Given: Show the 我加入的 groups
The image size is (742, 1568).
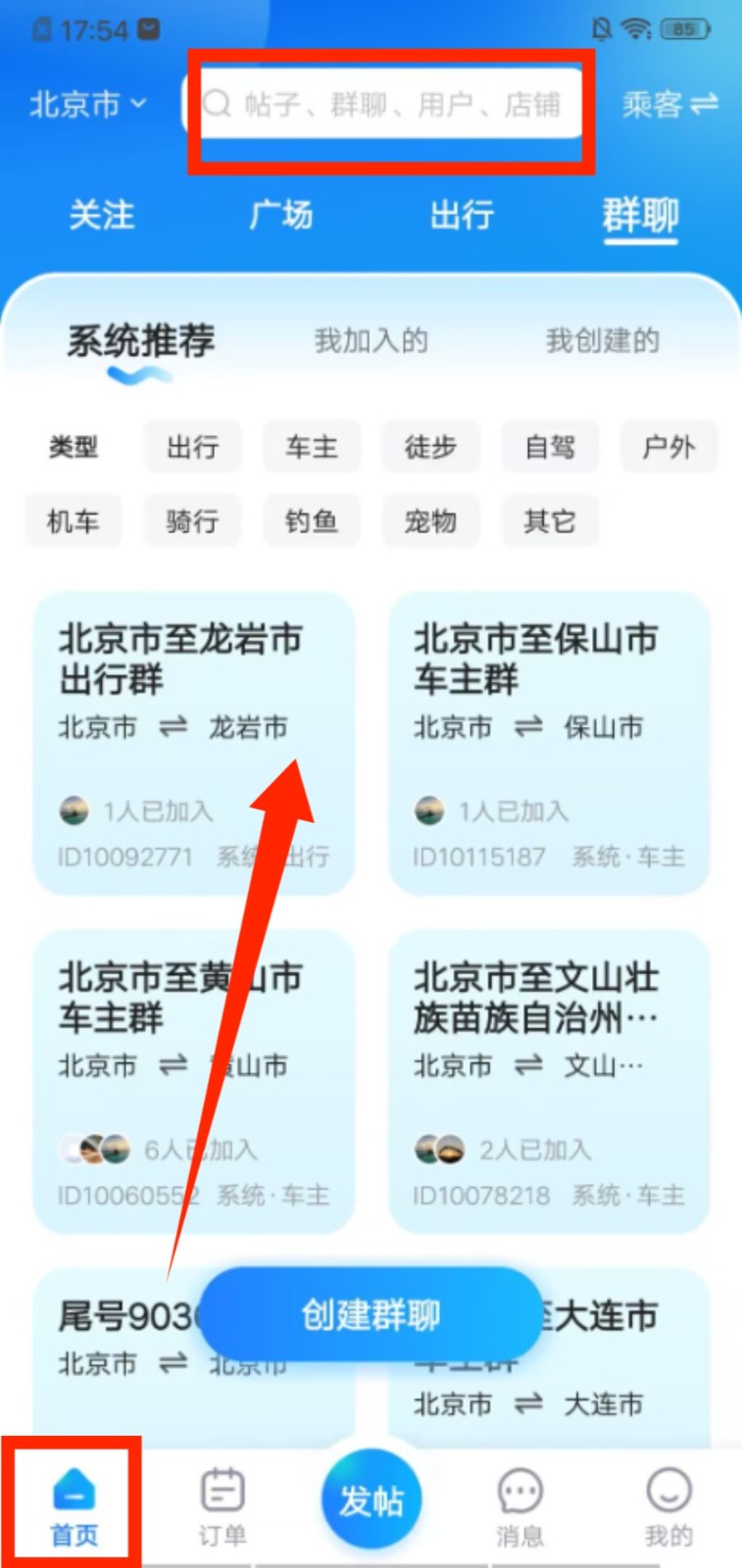Looking at the screenshot, I should click(371, 341).
